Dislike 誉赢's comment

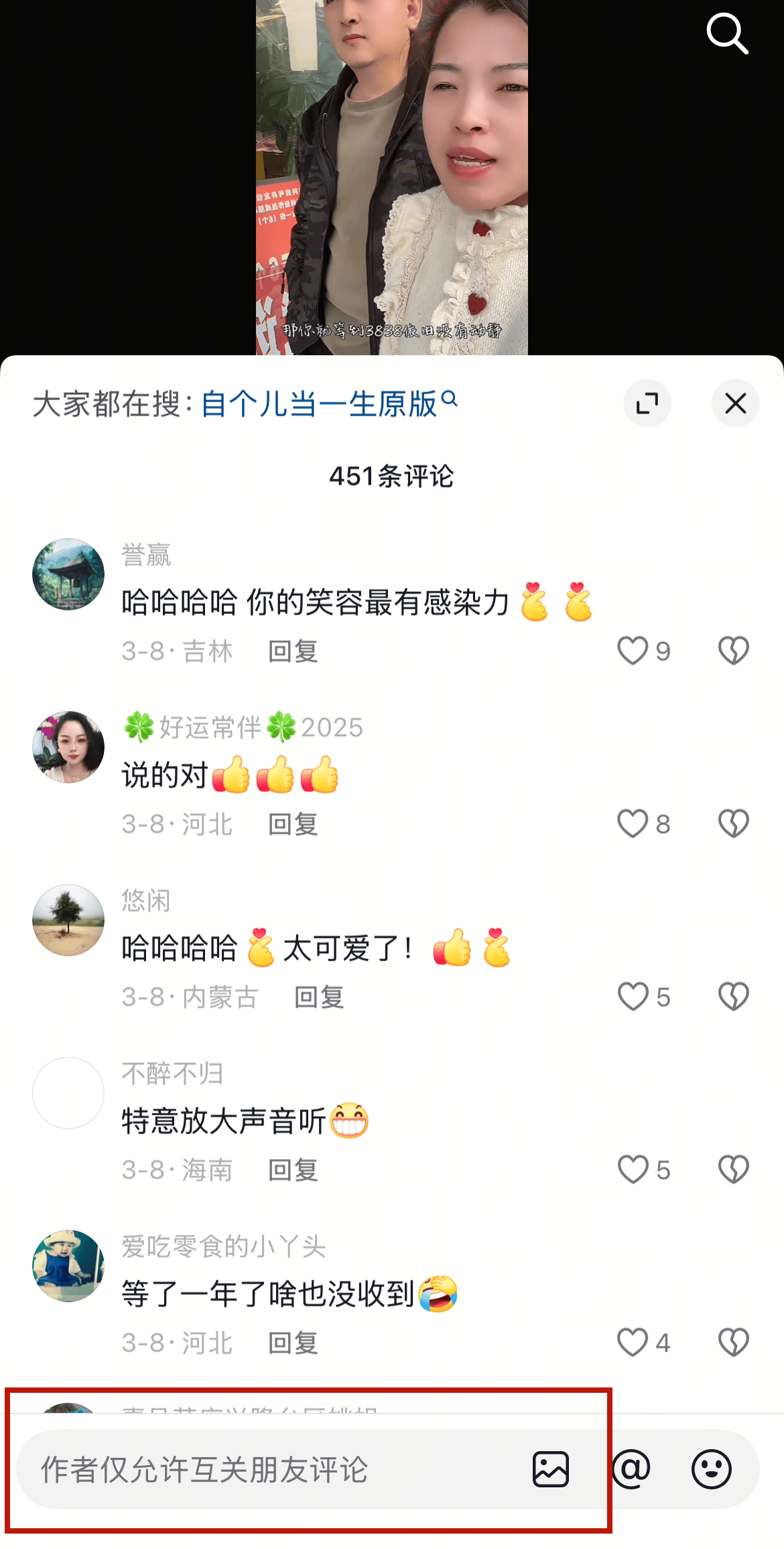pyautogui.click(x=733, y=650)
